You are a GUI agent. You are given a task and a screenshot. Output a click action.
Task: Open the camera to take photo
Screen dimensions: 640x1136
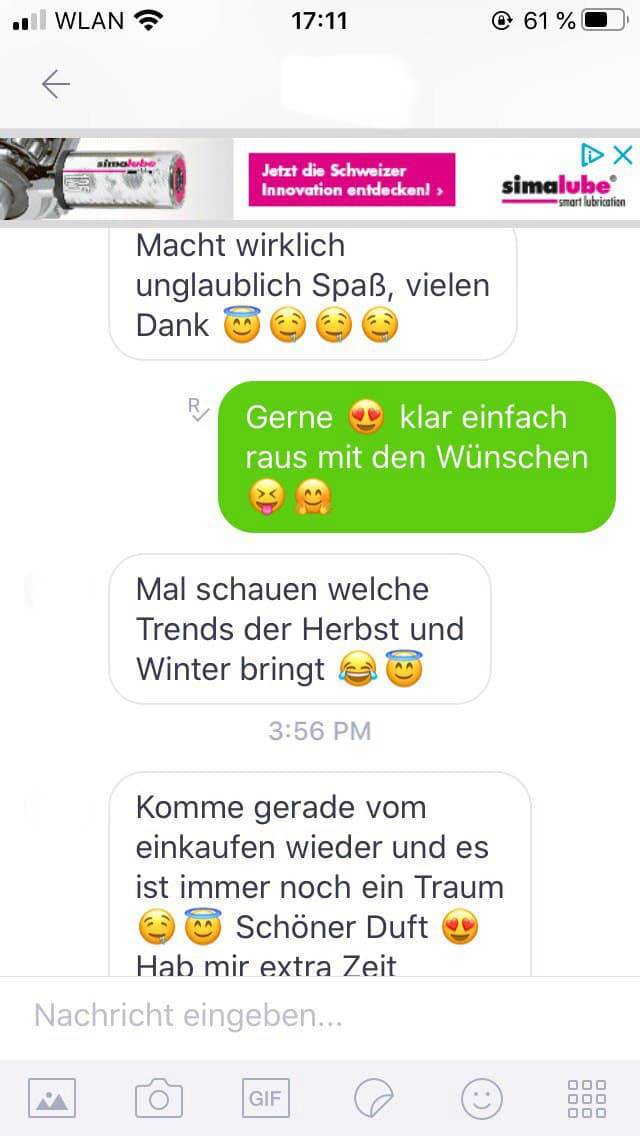[x=159, y=1099]
